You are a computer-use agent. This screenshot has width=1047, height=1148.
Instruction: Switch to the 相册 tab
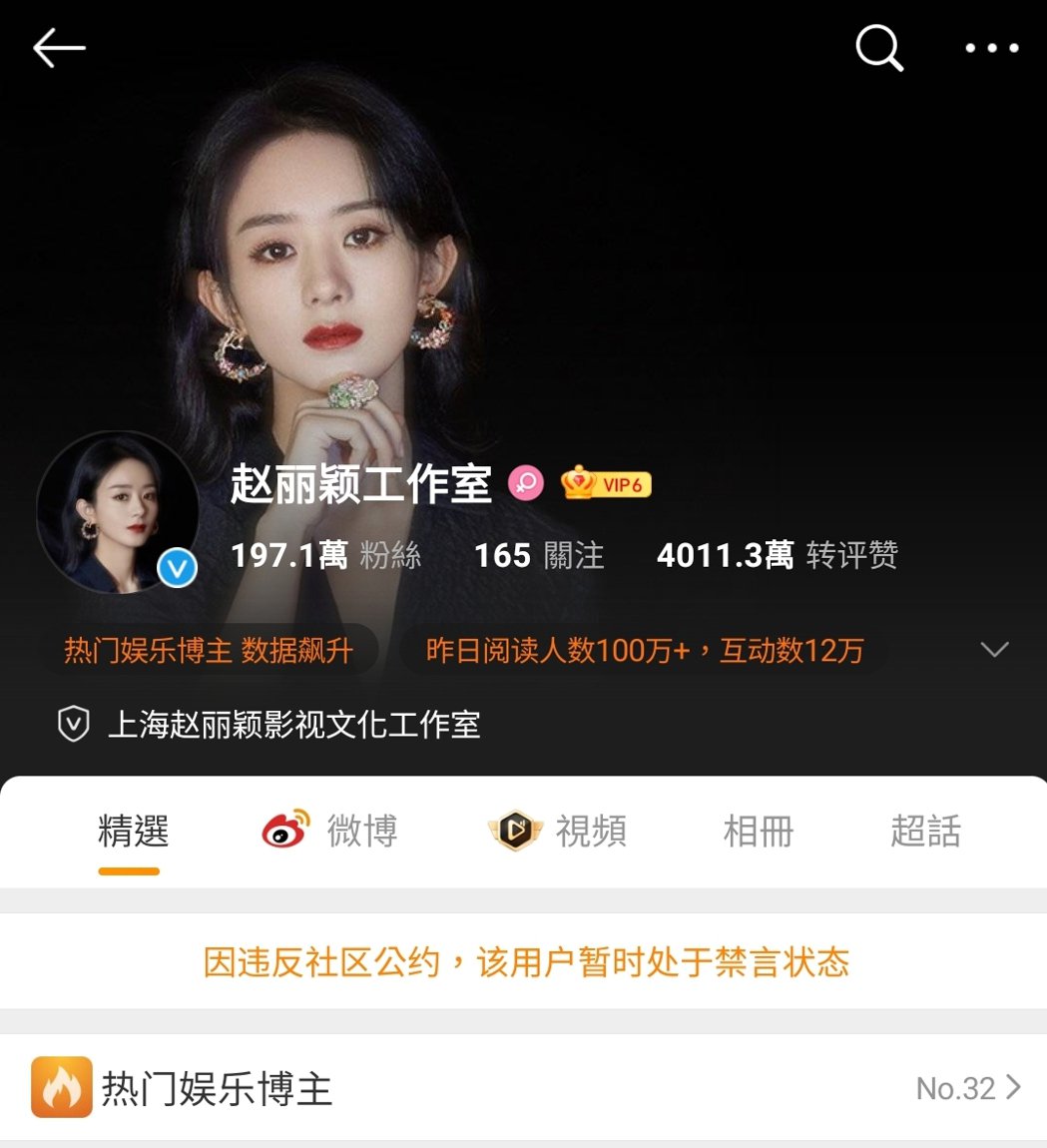(x=757, y=832)
